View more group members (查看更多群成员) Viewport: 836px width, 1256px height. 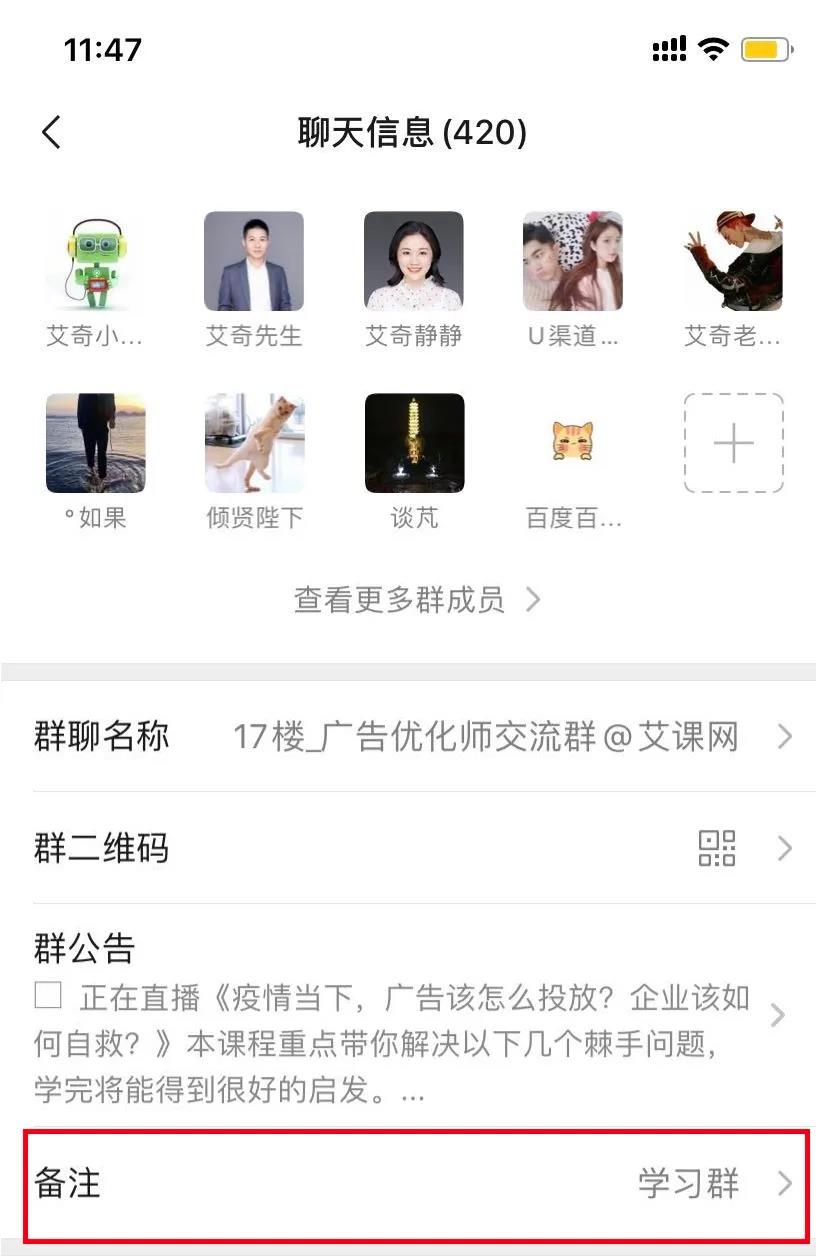pos(417,600)
